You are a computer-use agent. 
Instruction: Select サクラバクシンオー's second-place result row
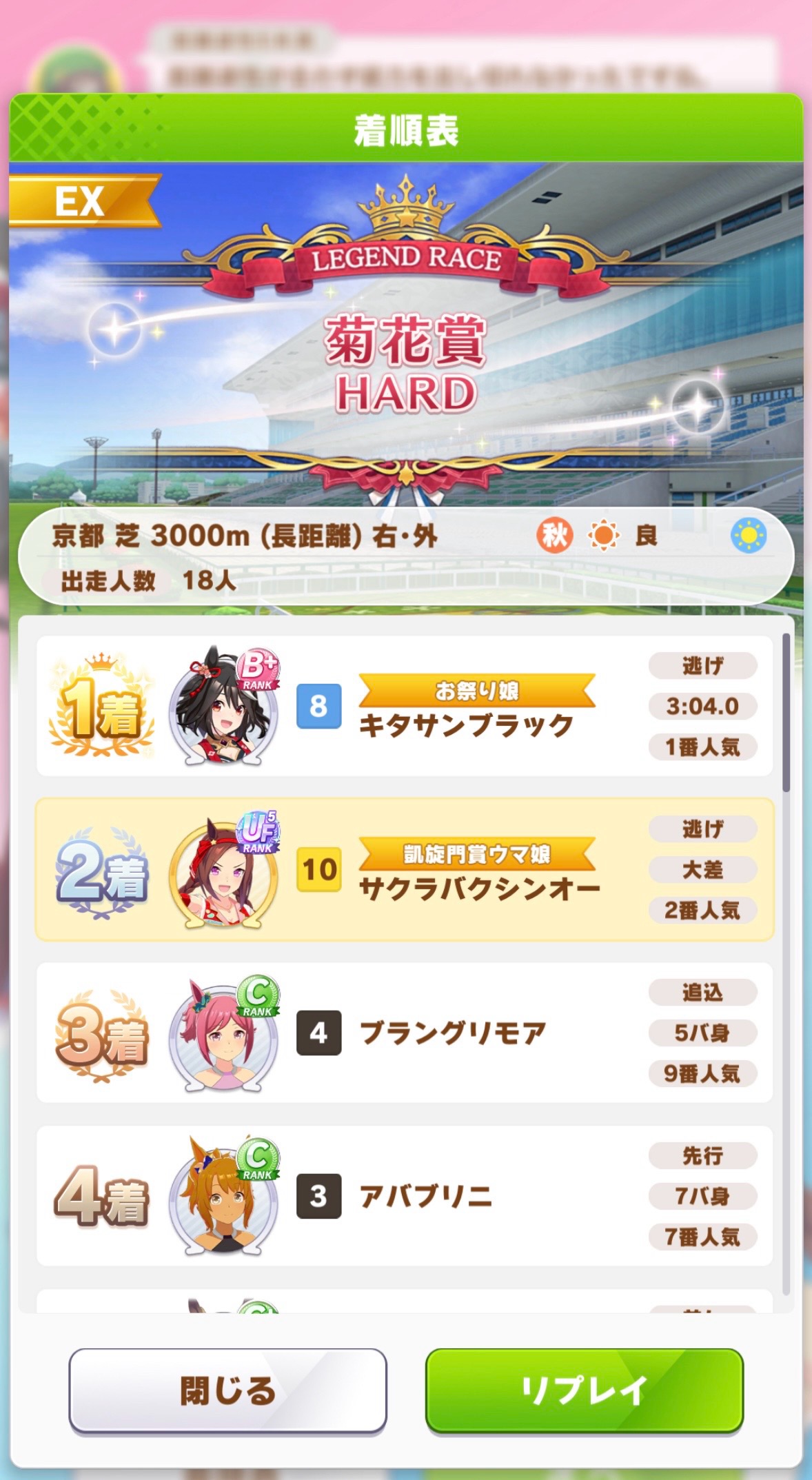tap(404, 870)
